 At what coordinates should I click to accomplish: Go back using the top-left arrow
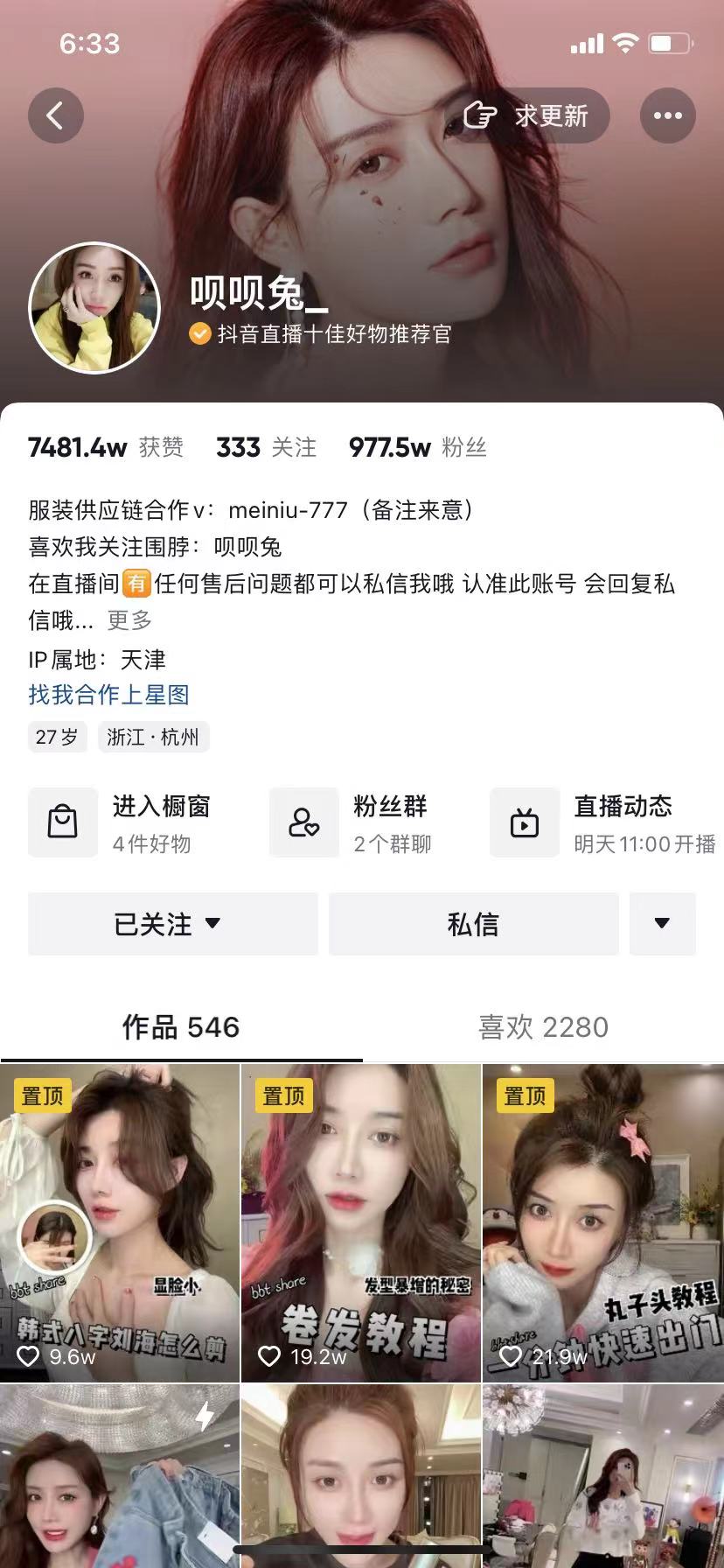[x=55, y=115]
